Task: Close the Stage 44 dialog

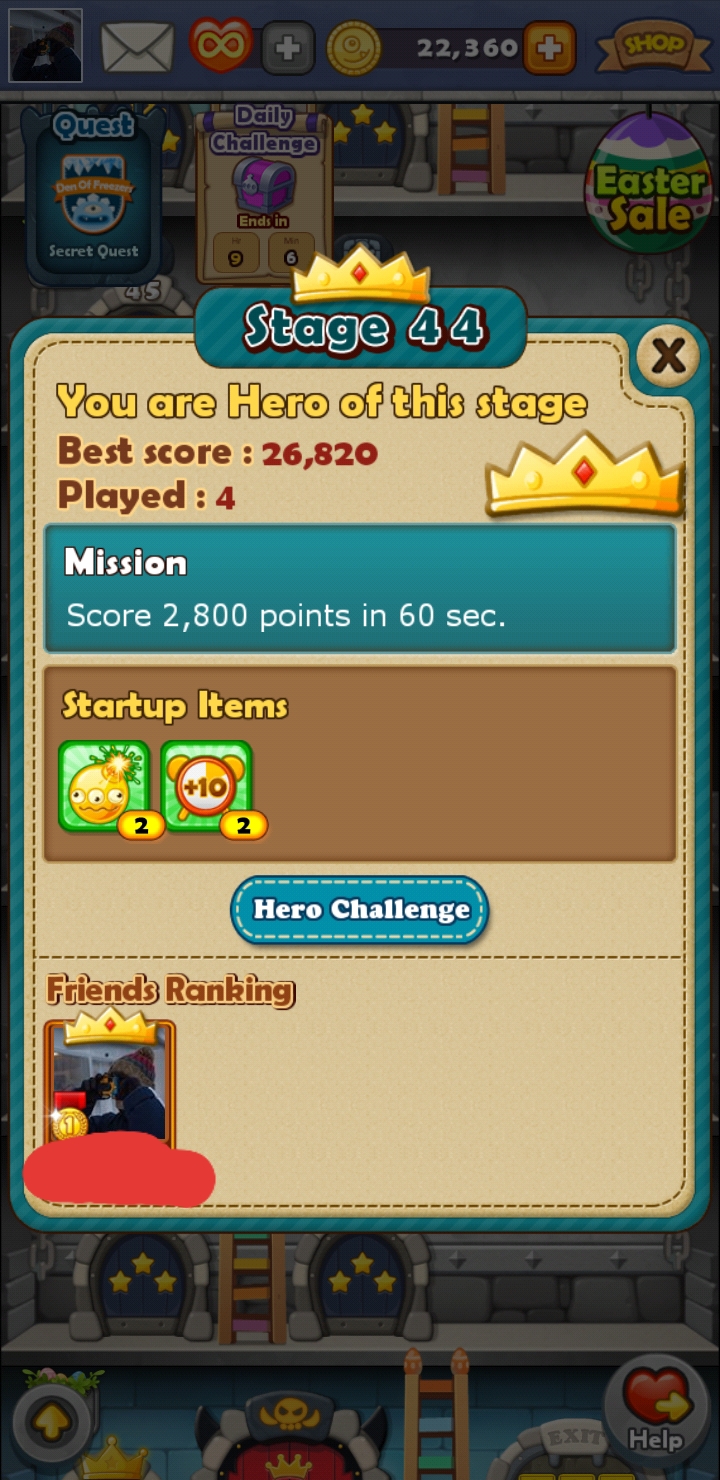Action: pos(667,355)
